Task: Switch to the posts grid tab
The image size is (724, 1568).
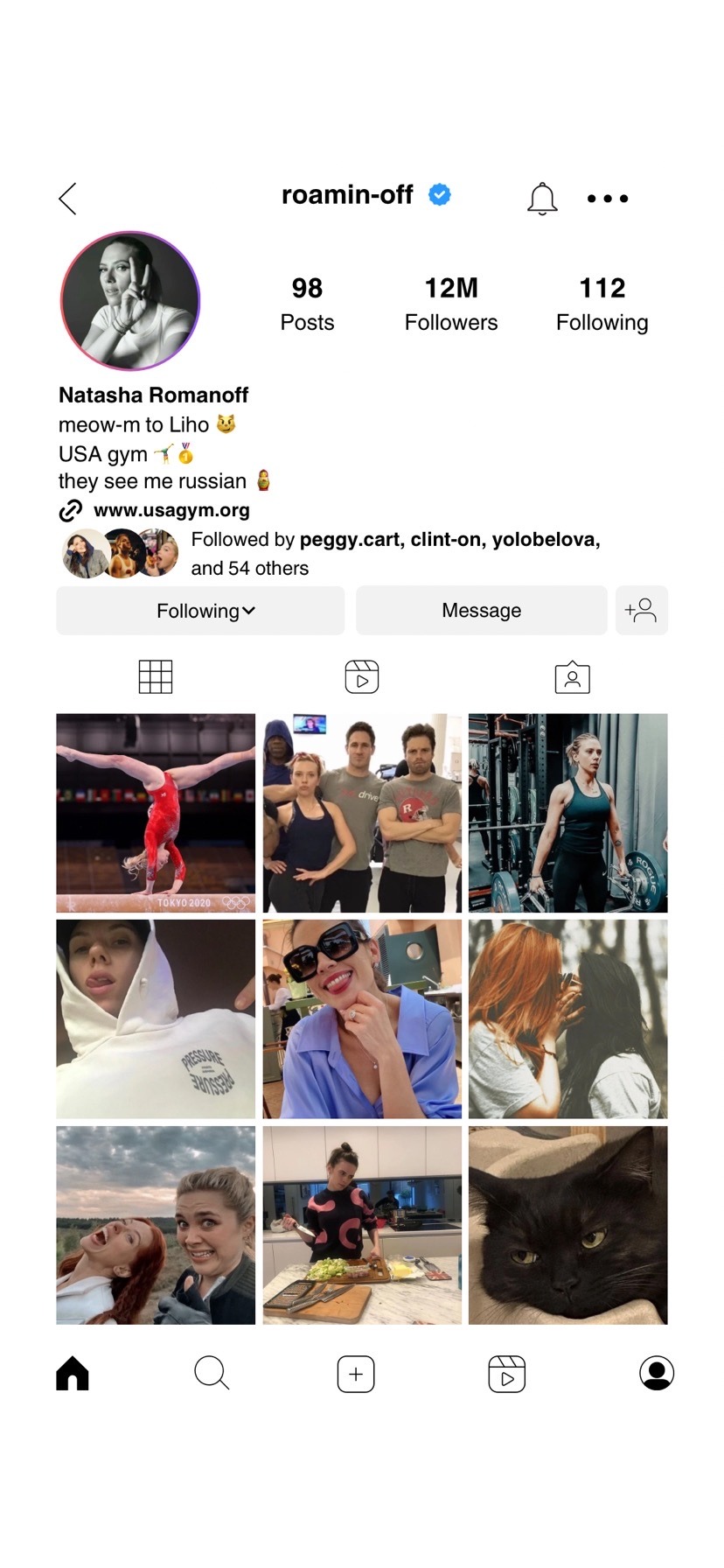Action: point(156,677)
